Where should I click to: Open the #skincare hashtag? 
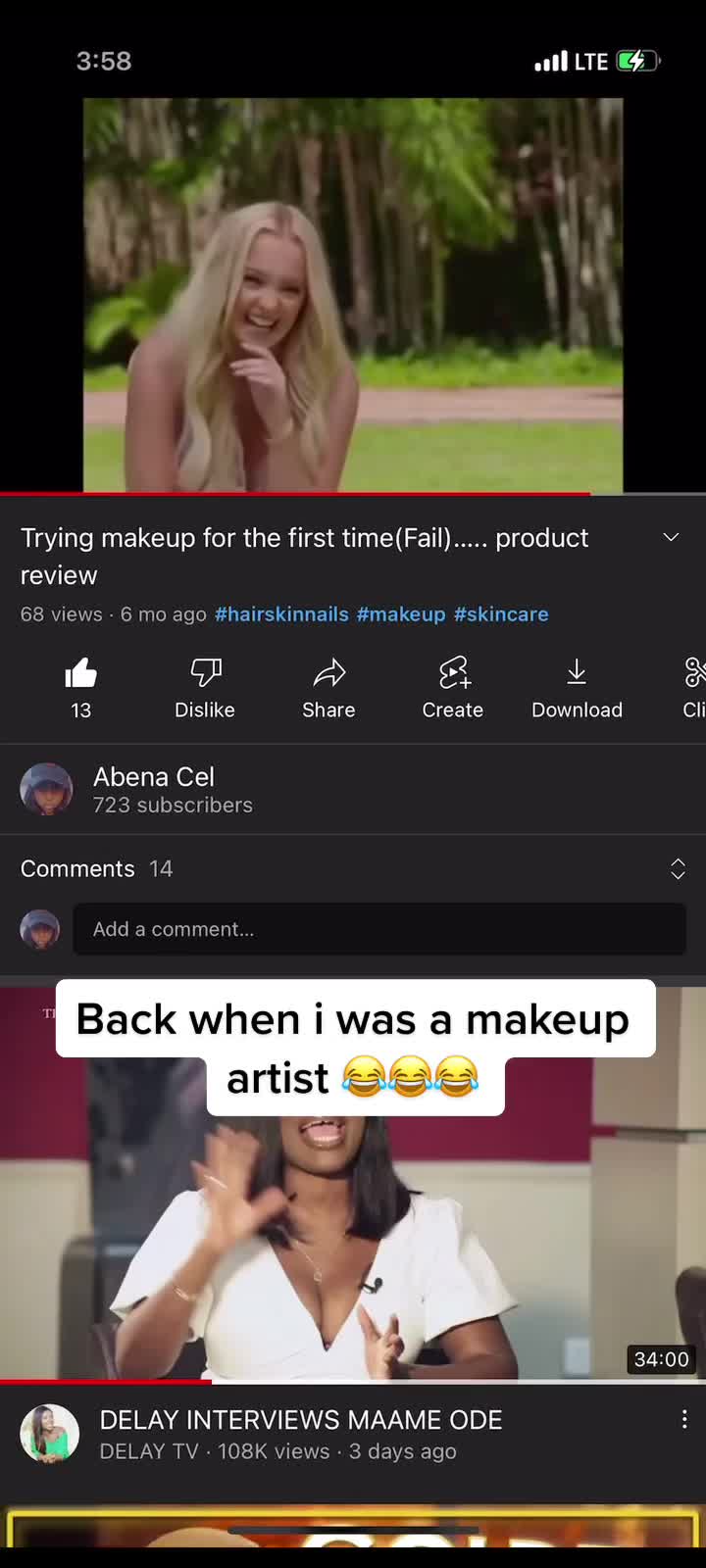tap(501, 614)
